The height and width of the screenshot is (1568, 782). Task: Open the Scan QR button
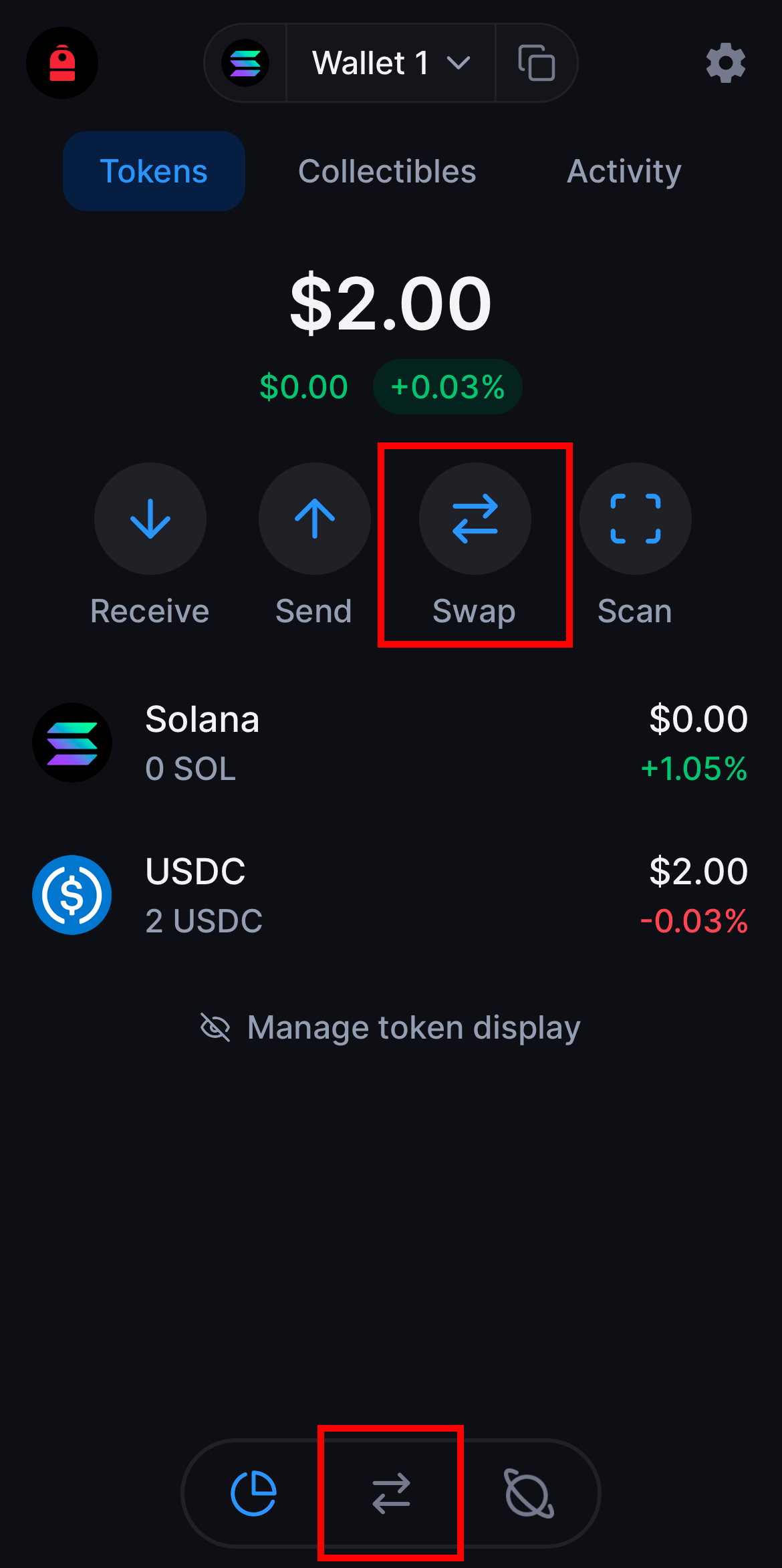(635, 519)
